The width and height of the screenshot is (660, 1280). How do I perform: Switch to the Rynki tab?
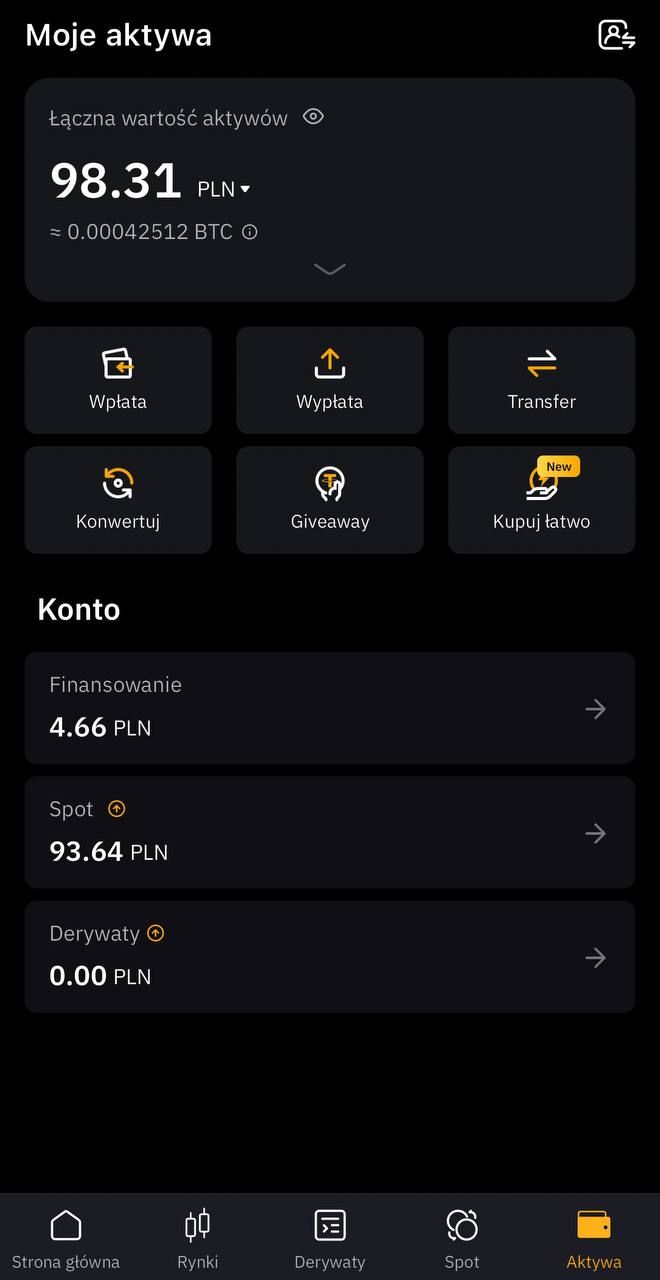click(x=198, y=1238)
